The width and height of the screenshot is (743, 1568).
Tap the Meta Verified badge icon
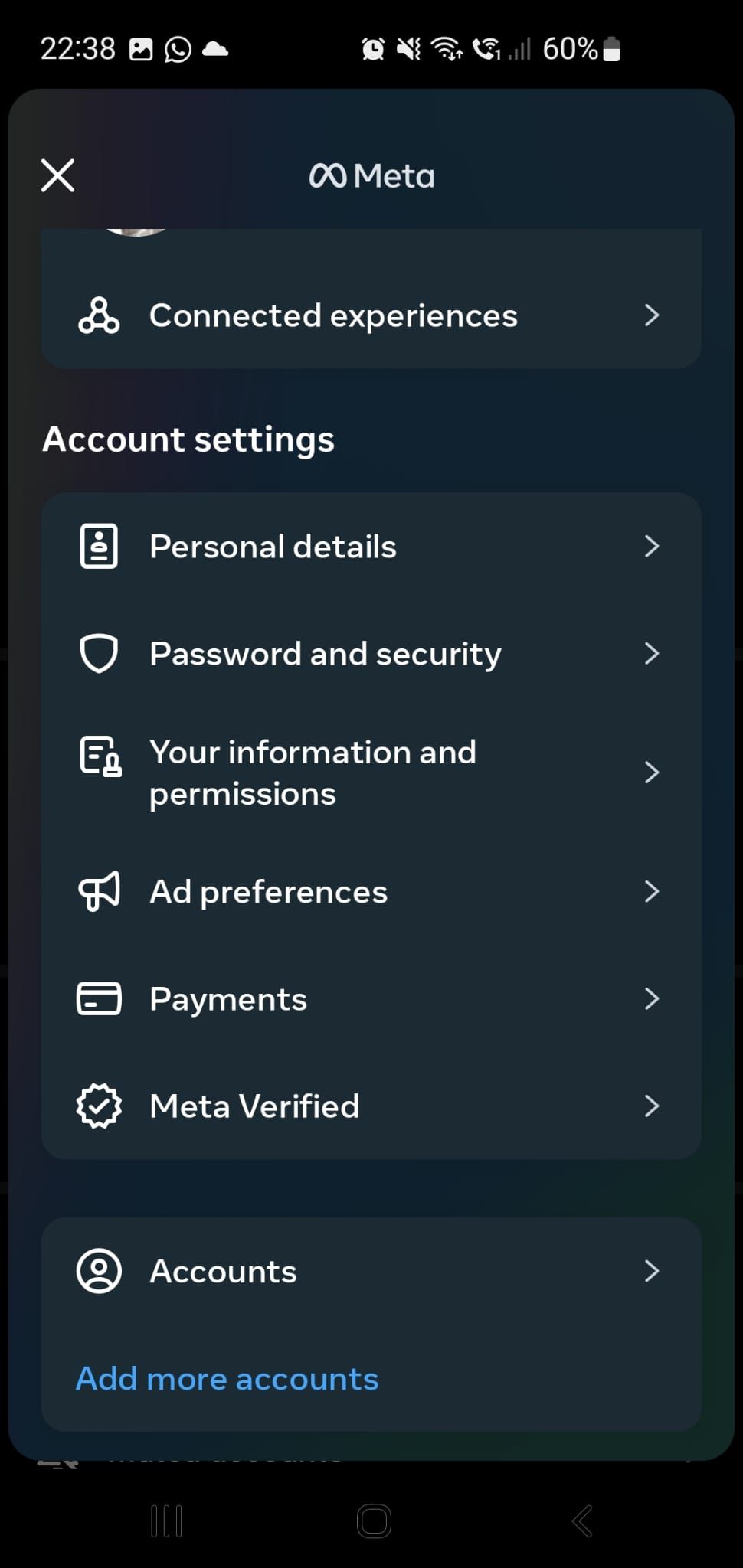(x=99, y=1105)
